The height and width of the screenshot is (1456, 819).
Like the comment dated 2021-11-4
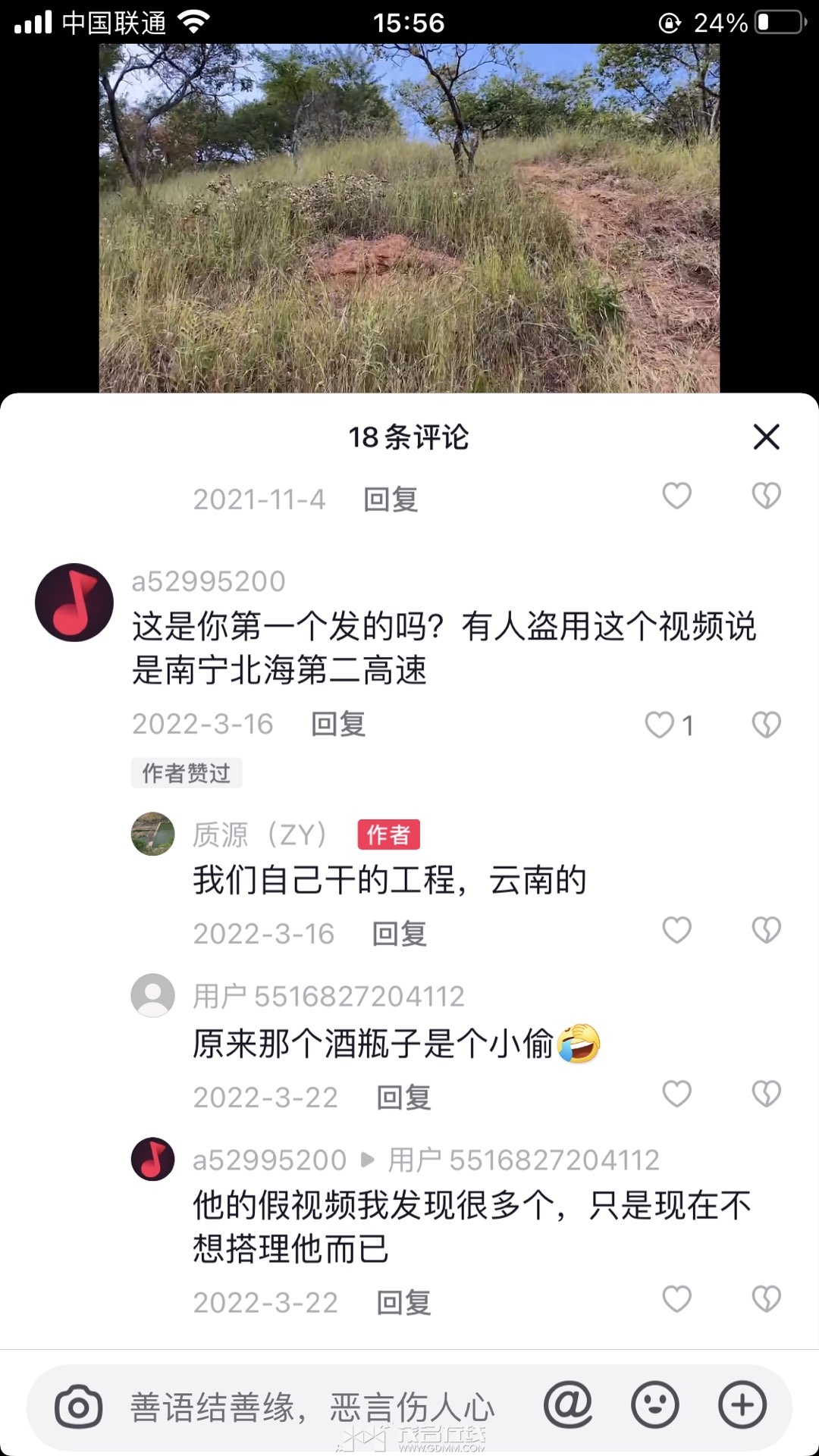[x=676, y=496]
